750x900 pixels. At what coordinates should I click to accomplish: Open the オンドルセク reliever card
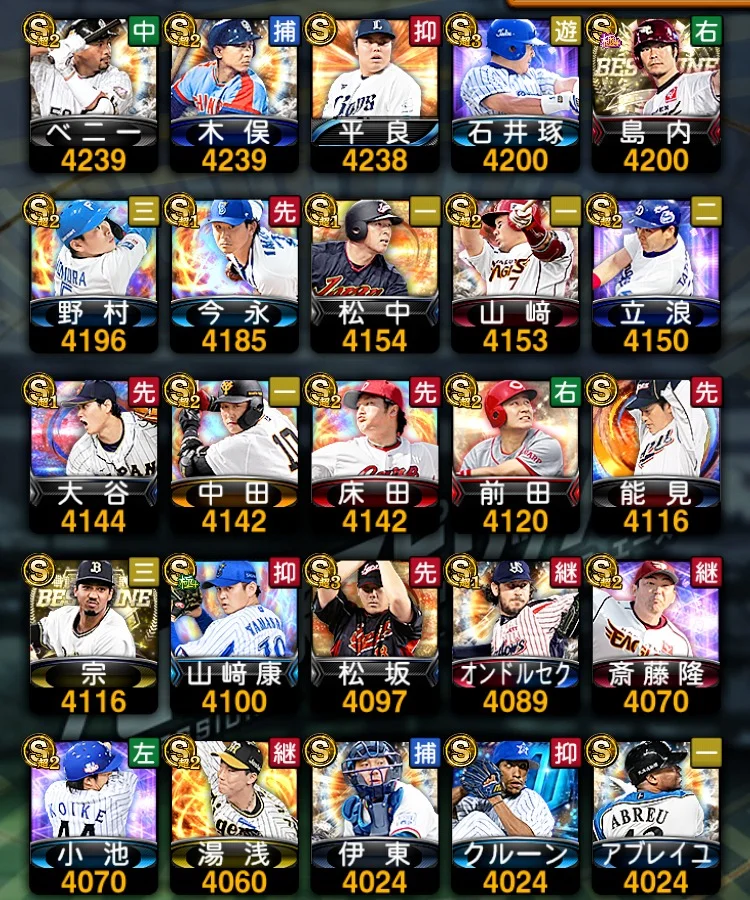pyautogui.click(x=514, y=632)
